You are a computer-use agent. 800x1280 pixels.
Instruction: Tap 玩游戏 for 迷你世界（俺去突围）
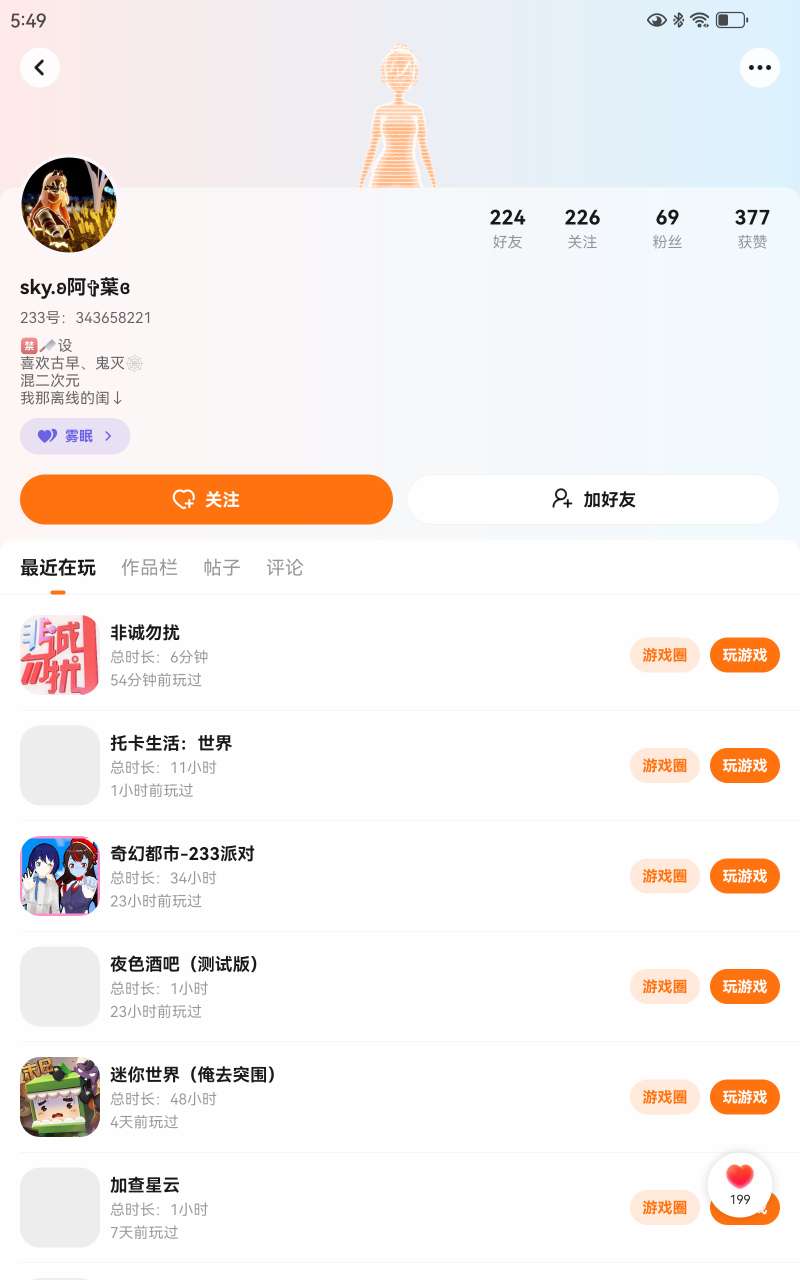pyautogui.click(x=744, y=1097)
